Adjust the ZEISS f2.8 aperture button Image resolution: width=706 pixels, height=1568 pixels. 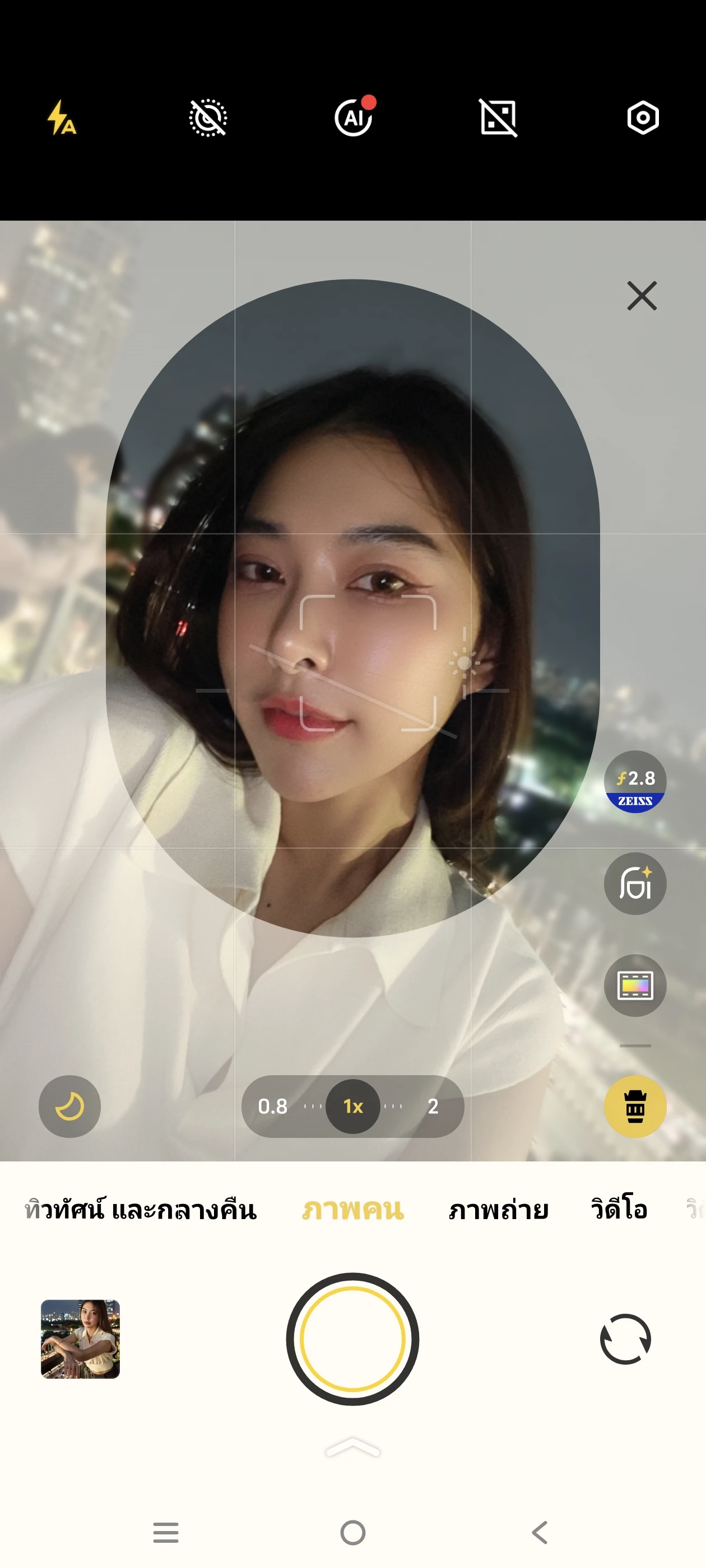(635, 782)
